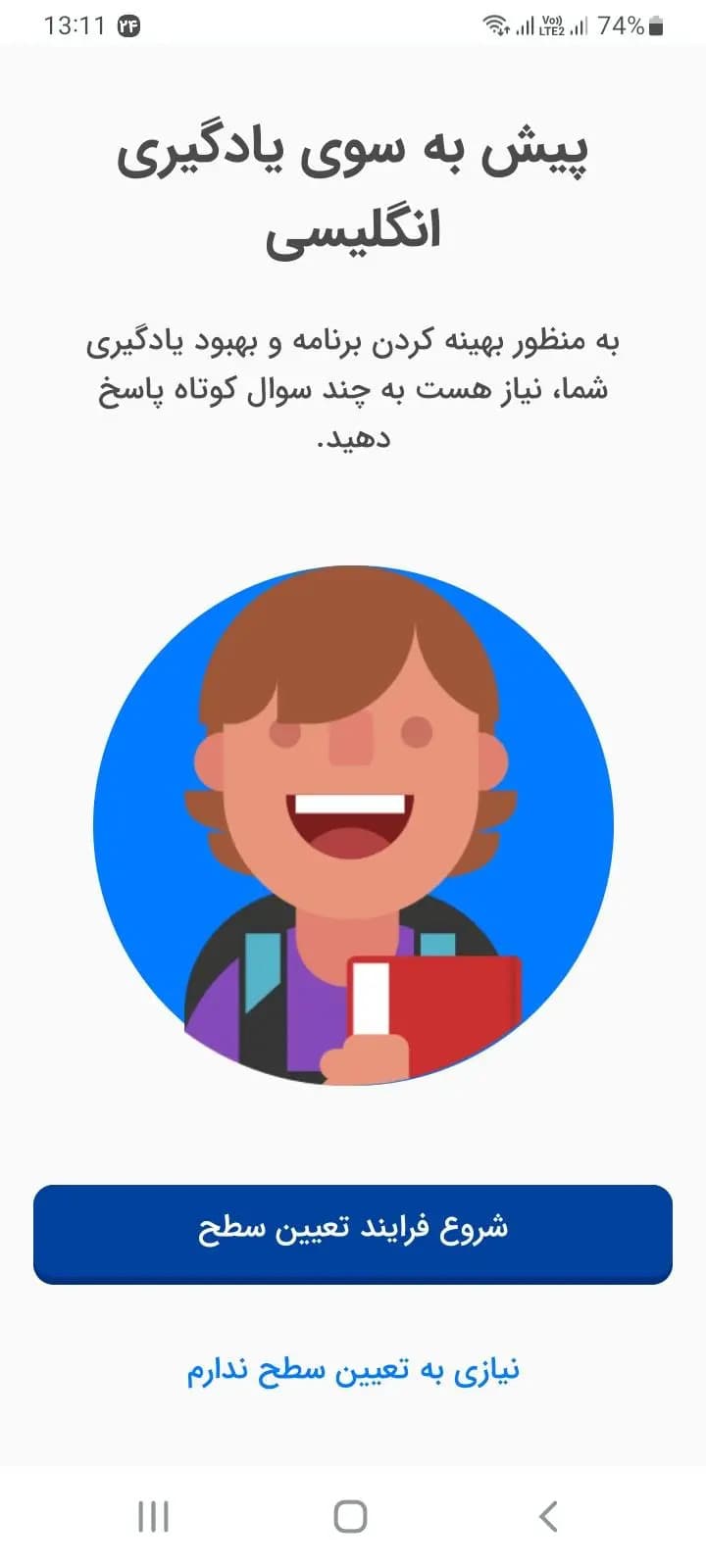The width and height of the screenshot is (706, 1568).
Task: Open the recent apps view
Action: [x=153, y=1516]
